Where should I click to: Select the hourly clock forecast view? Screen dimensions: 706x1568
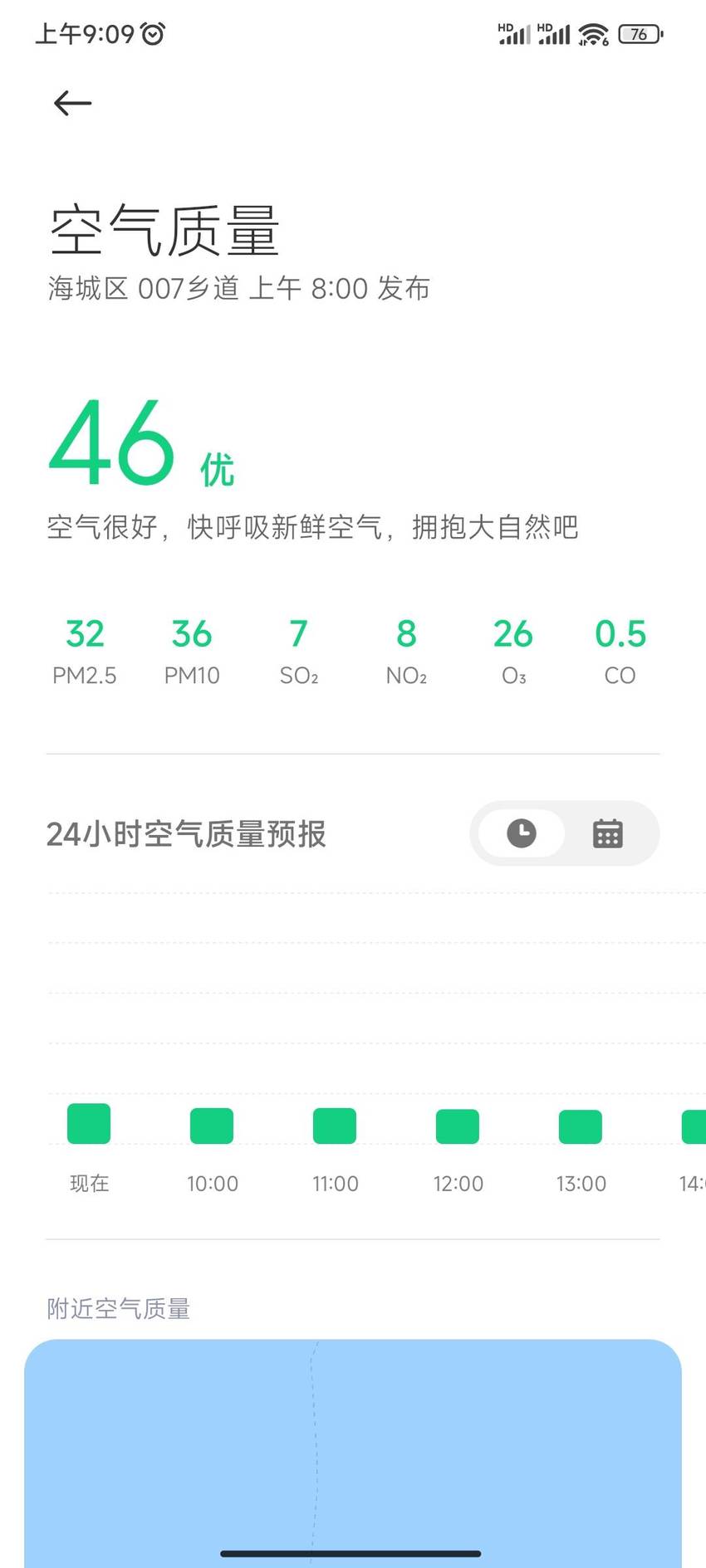click(x=522, y=833)
